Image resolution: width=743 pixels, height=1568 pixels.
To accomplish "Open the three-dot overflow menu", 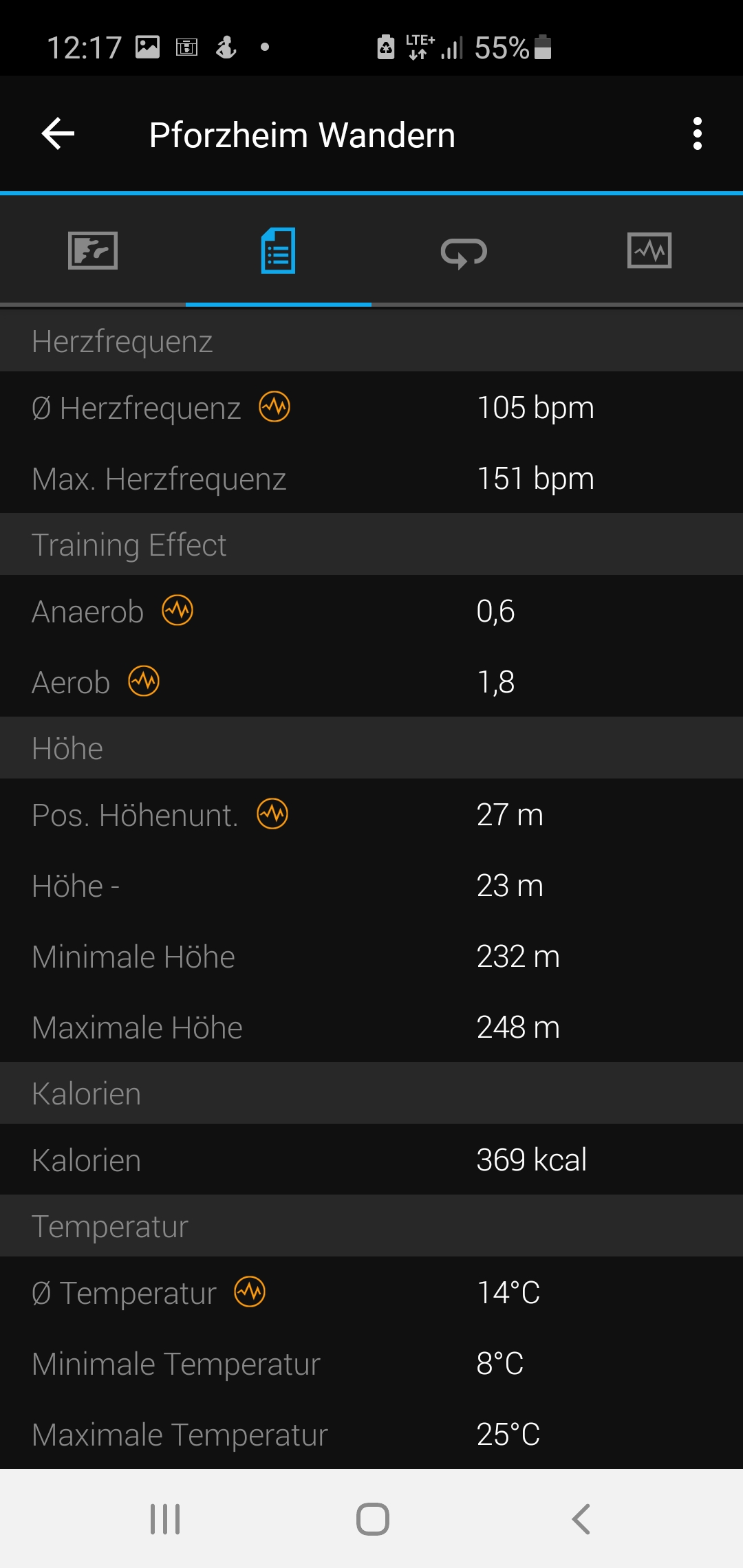I will pos(698,133).
